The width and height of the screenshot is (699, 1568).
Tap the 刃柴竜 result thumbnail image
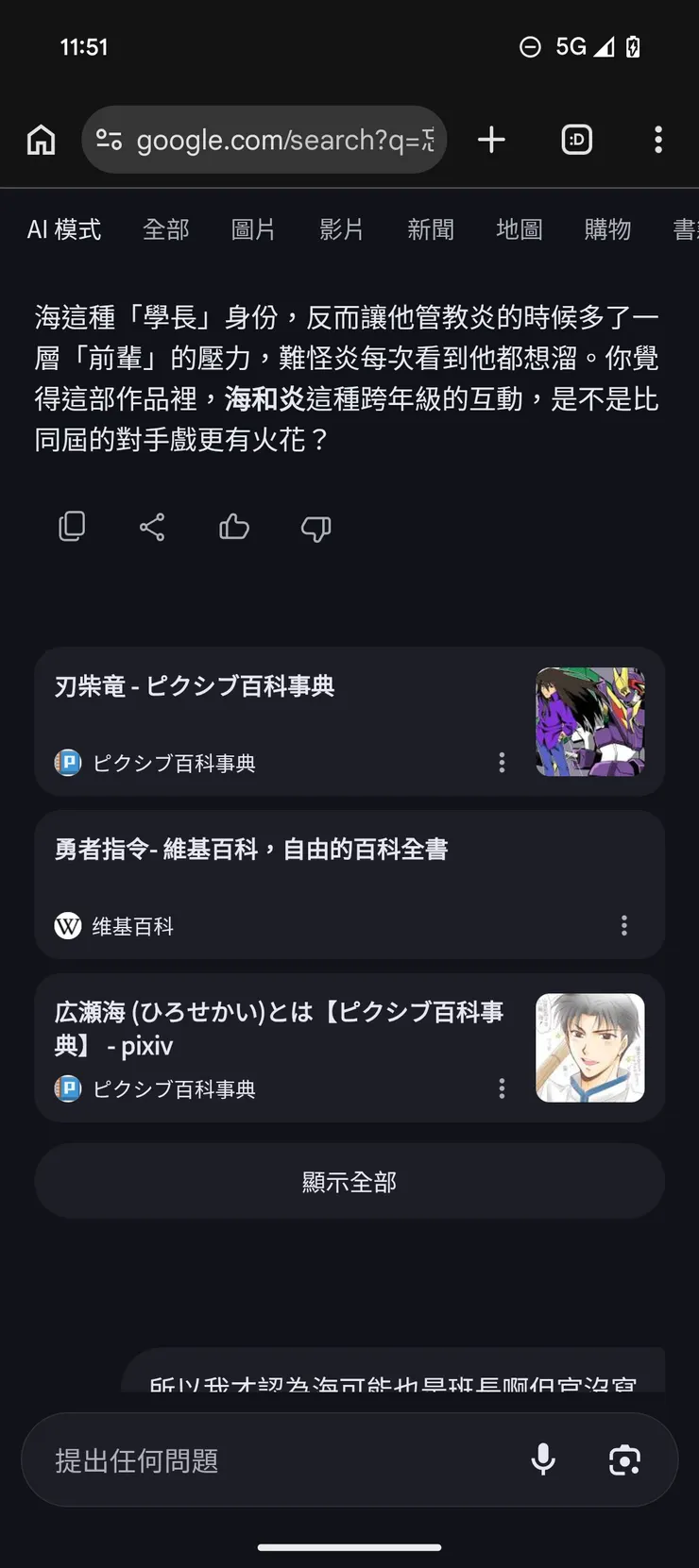coord(589,721)
